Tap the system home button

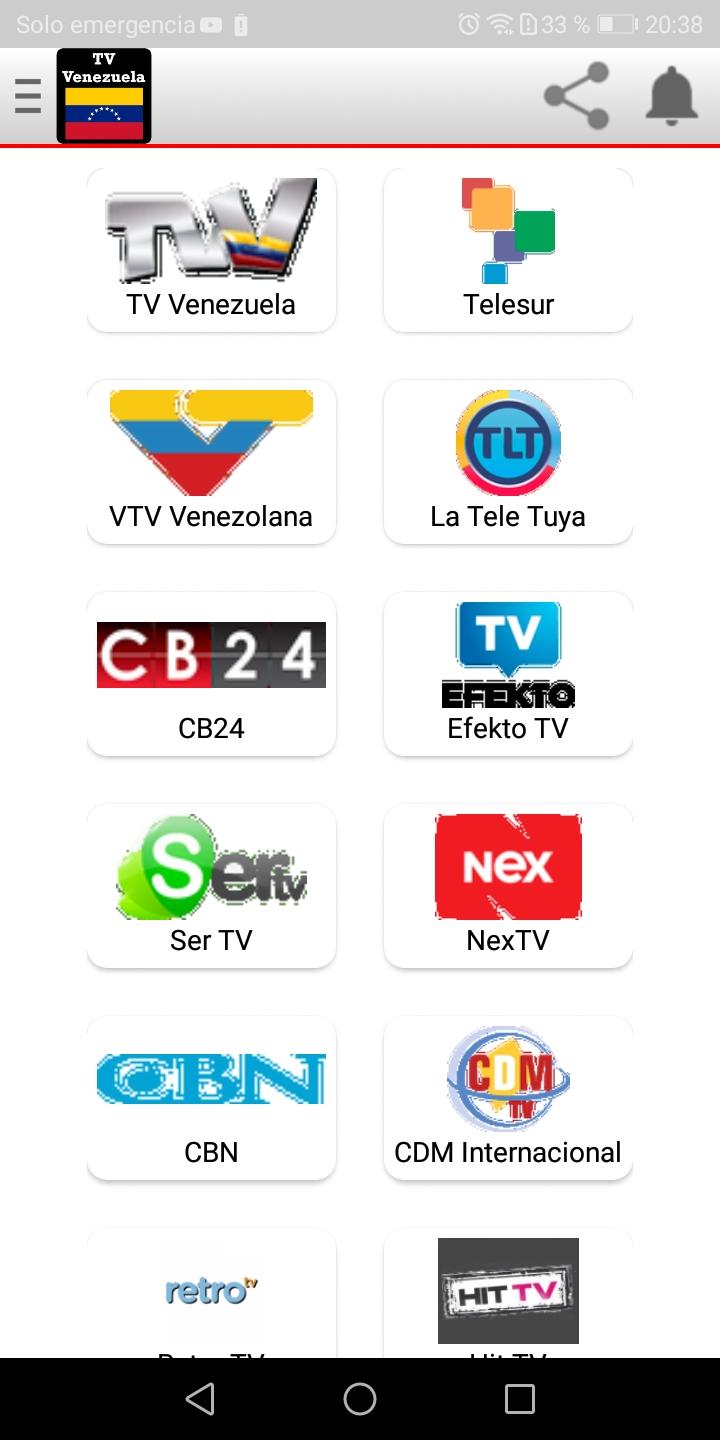pos(360,1399)
